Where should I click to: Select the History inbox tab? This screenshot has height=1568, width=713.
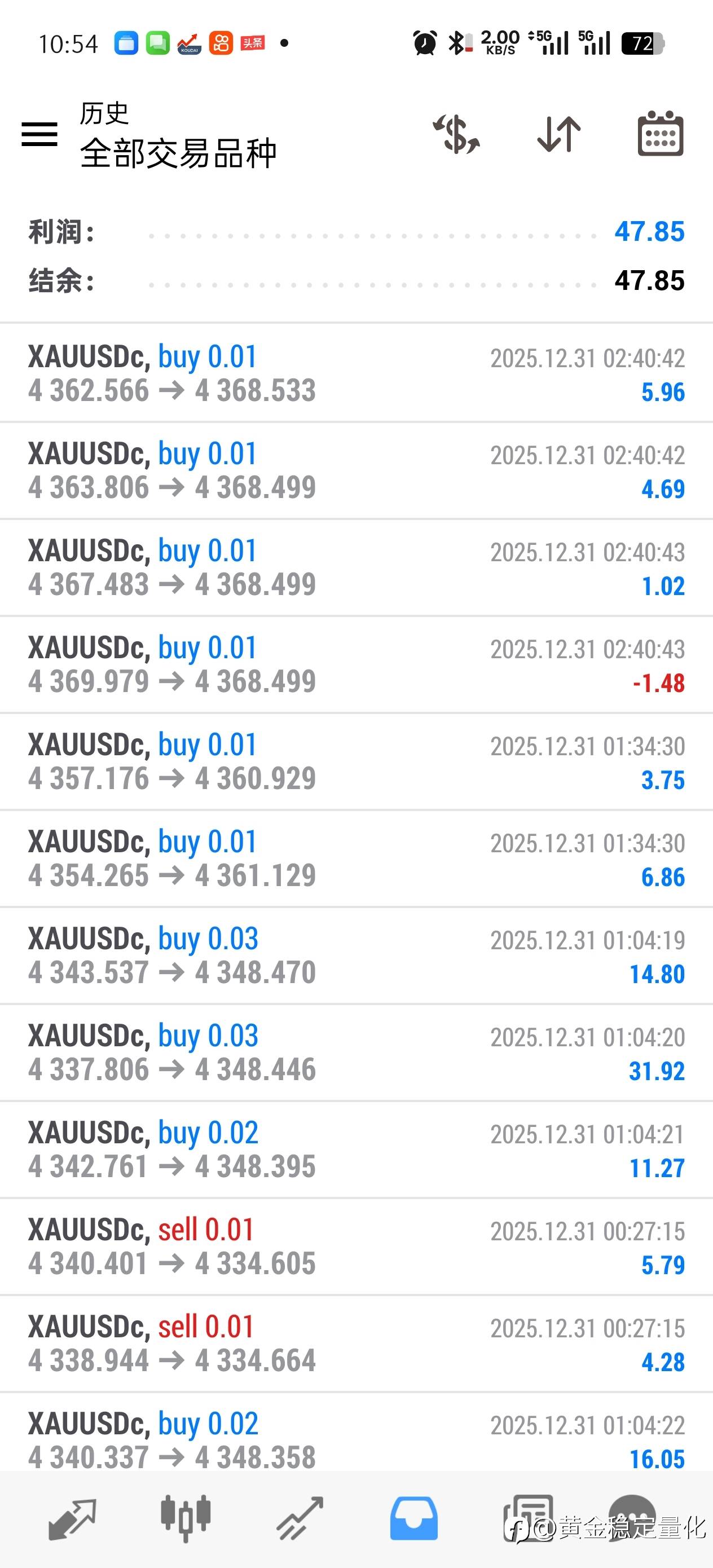[413, 1519]
